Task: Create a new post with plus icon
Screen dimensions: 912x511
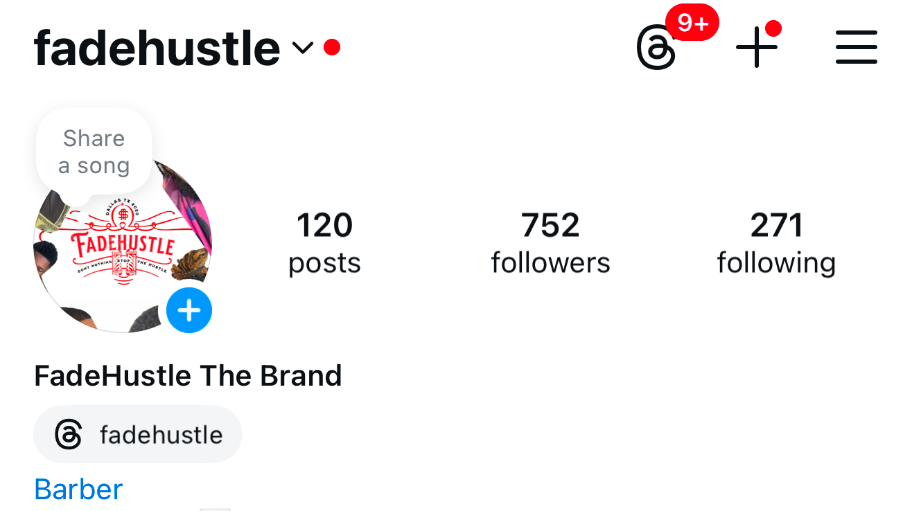Action: [757, 47]
